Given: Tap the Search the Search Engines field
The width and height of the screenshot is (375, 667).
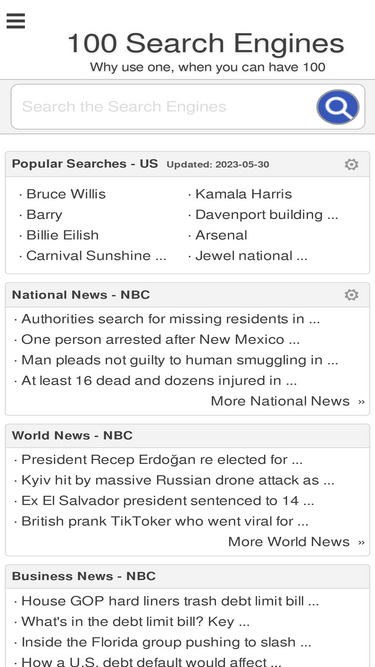Looking at the screenshot, I should [x=164, y=106].
